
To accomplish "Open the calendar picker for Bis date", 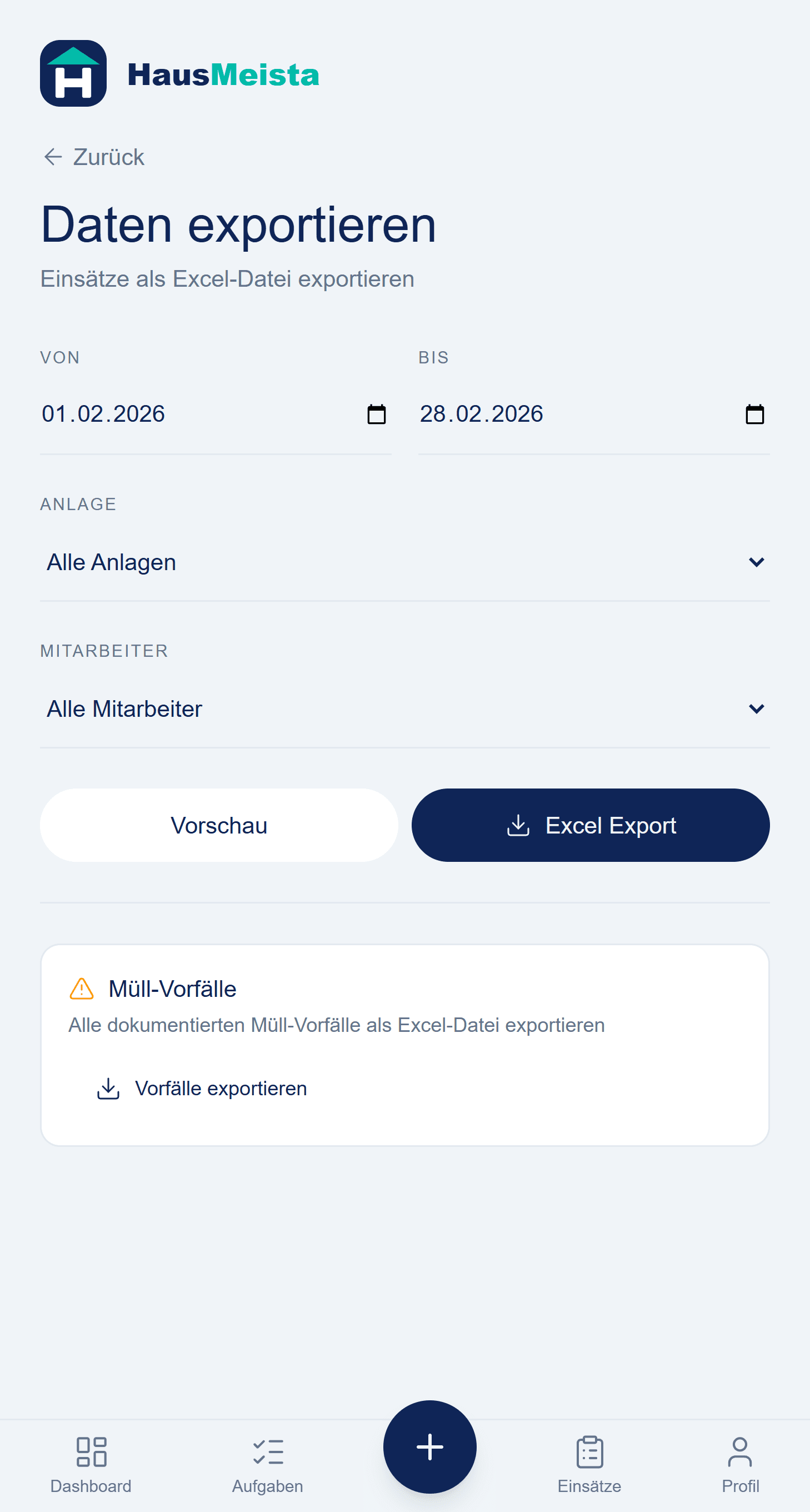I will pos(754,415).
